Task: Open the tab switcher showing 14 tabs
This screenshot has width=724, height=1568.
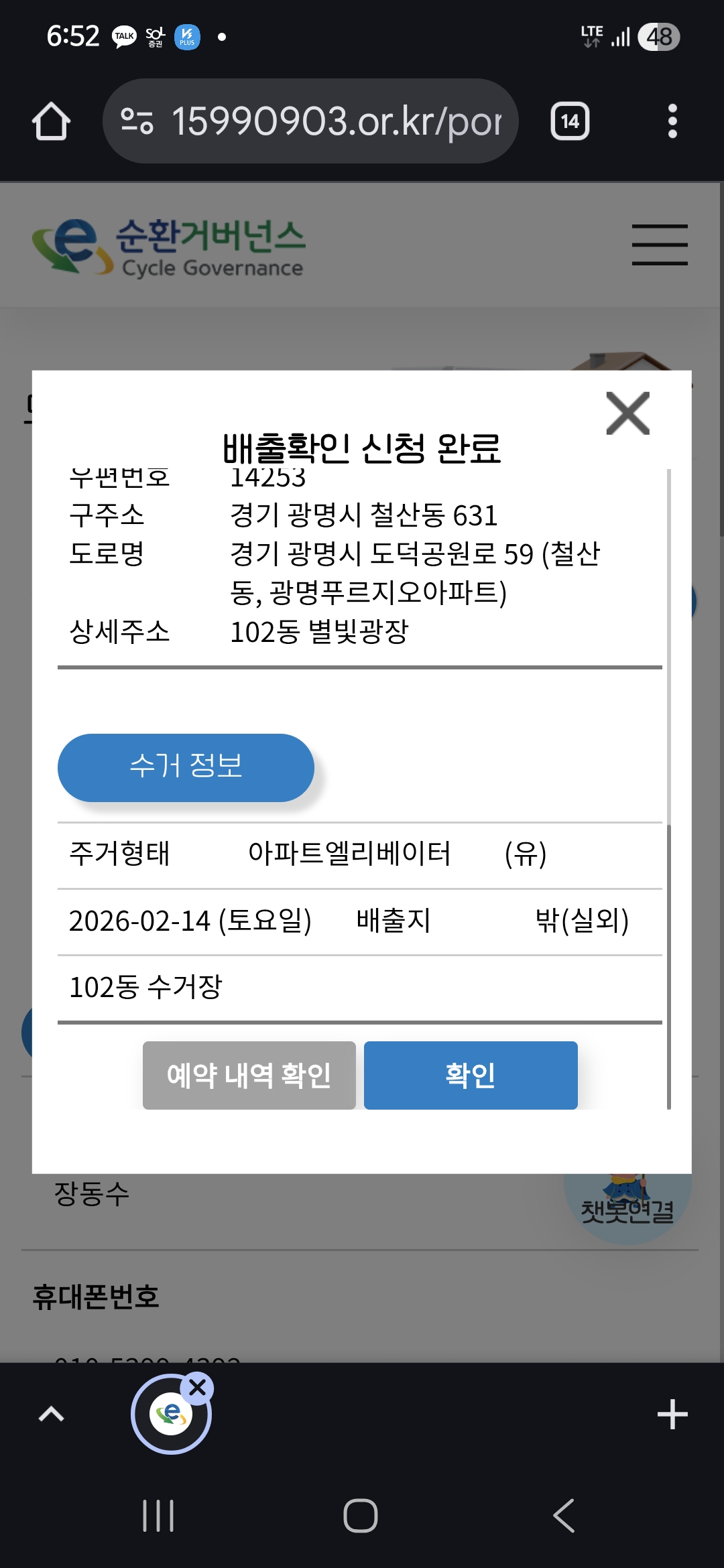Action: coord(570,121)
